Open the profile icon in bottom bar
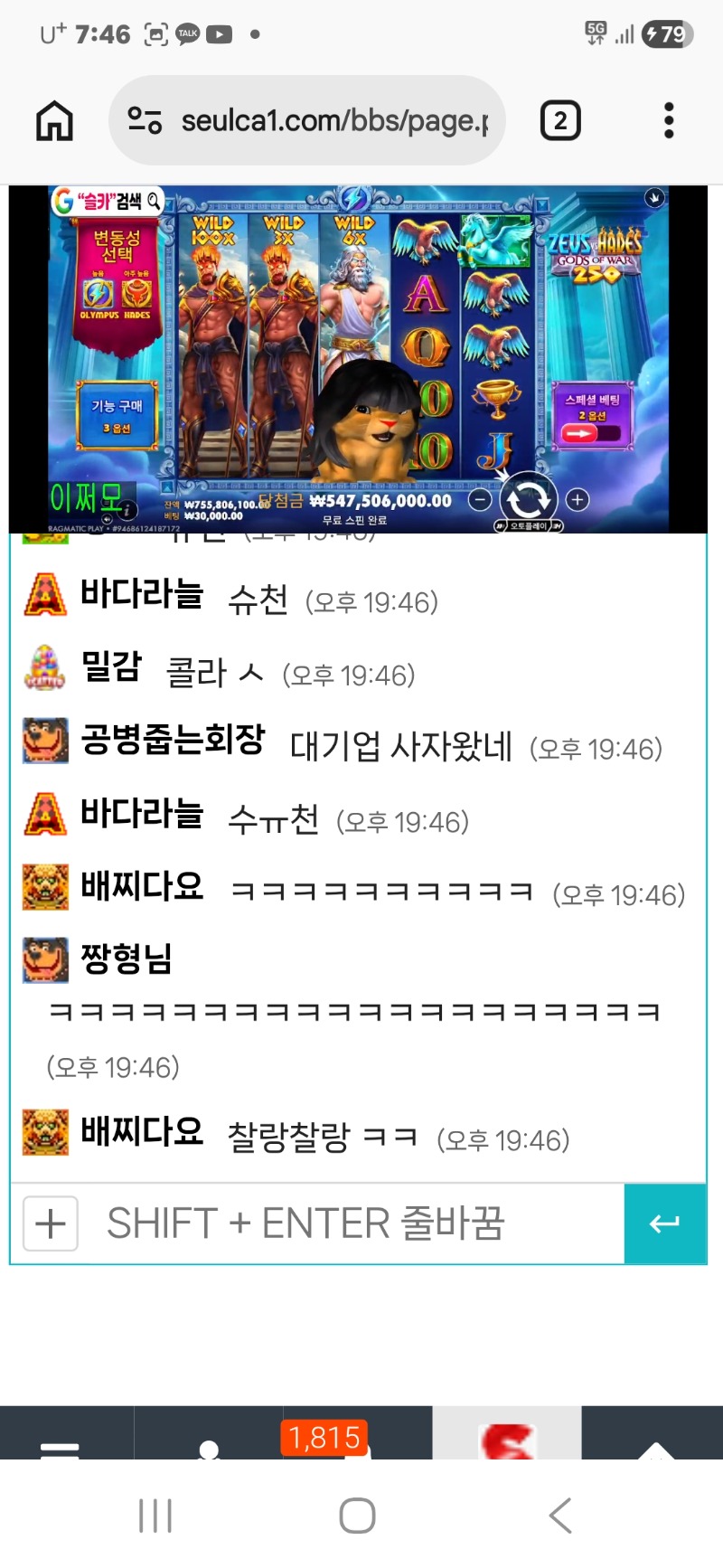 pyautogui.click(x=209, y=1444)
